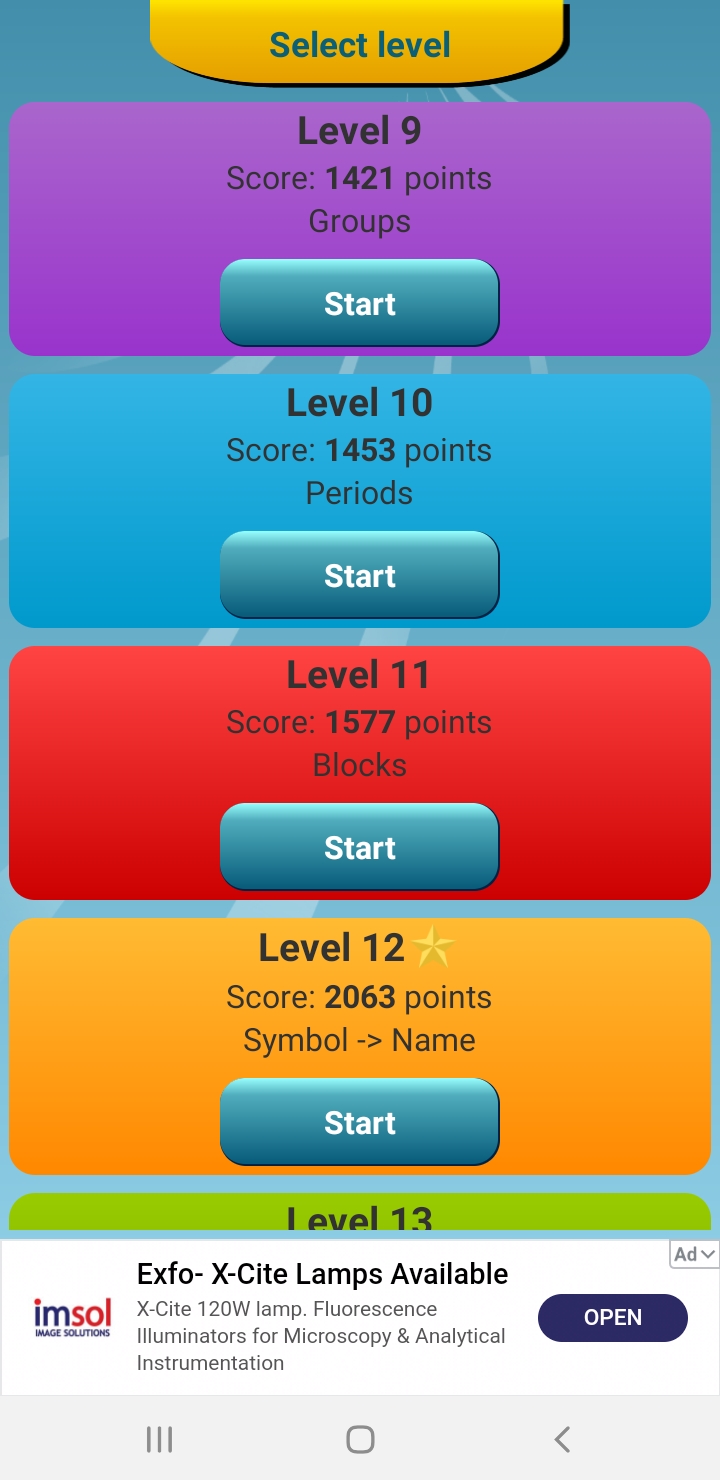Start Level 12 Symbol to Name quiz
The image size is (720, 1480).
pos(359,1122)
